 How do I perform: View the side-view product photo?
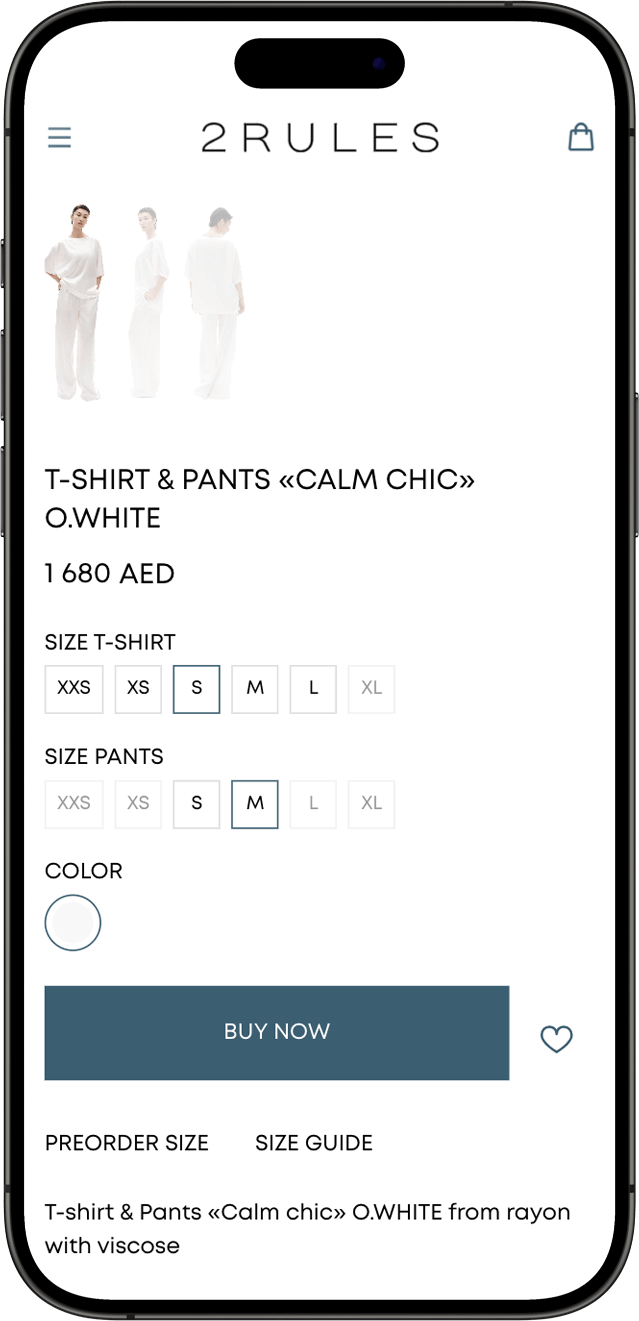tap(147, 302)
